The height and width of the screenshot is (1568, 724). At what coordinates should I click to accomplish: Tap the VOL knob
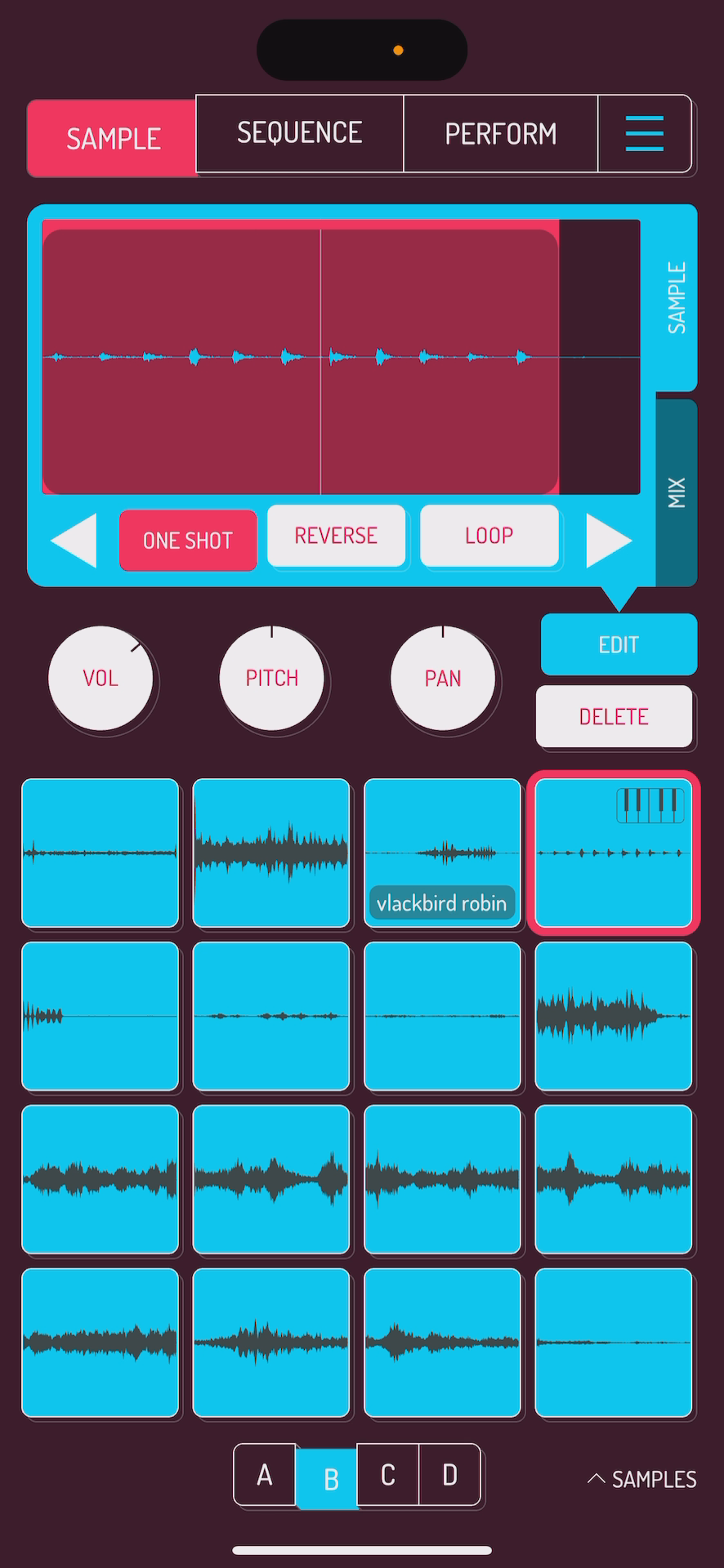pos(101,678)
